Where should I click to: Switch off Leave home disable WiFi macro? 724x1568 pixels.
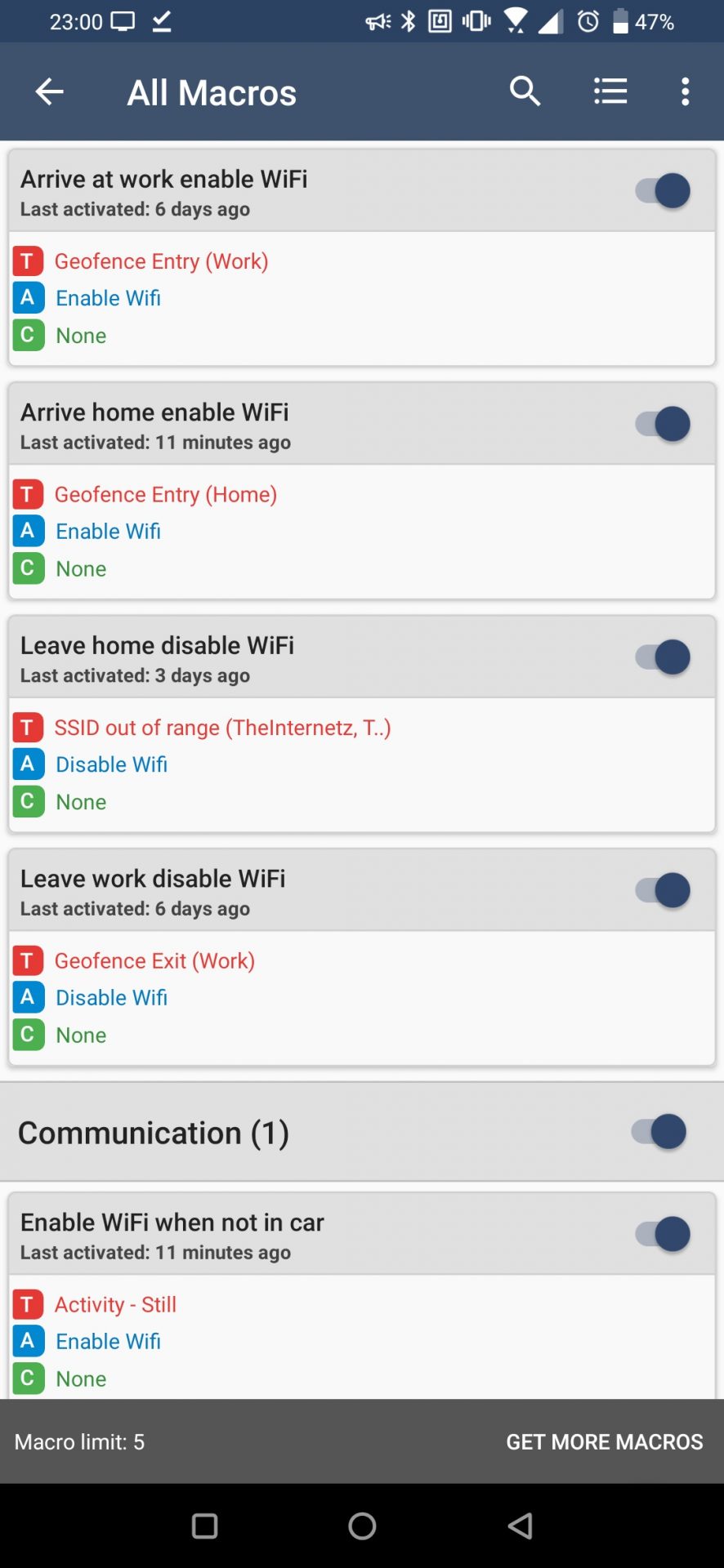pyautogui.click(x=663, y=657)
